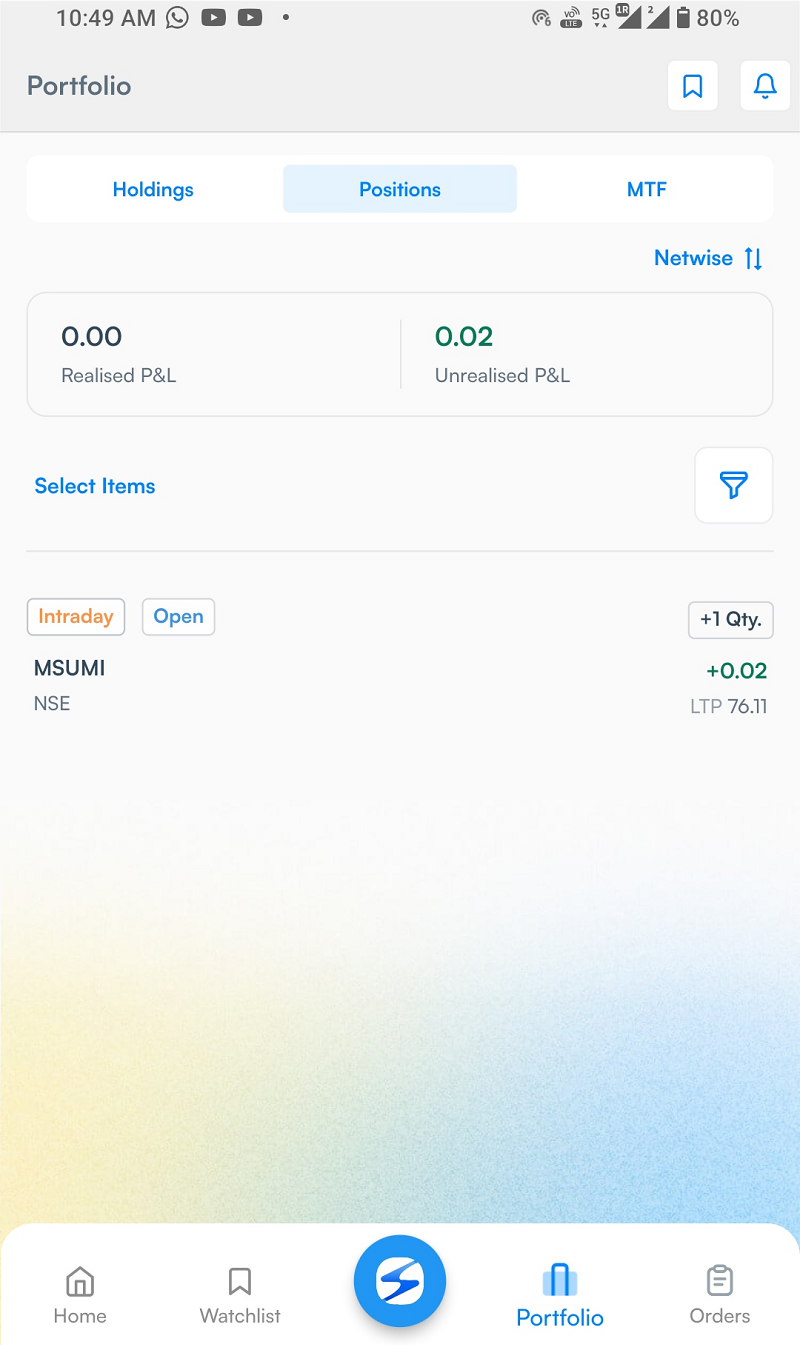
Task: Go to the Home tab
Action: [x=80, y=1295]
